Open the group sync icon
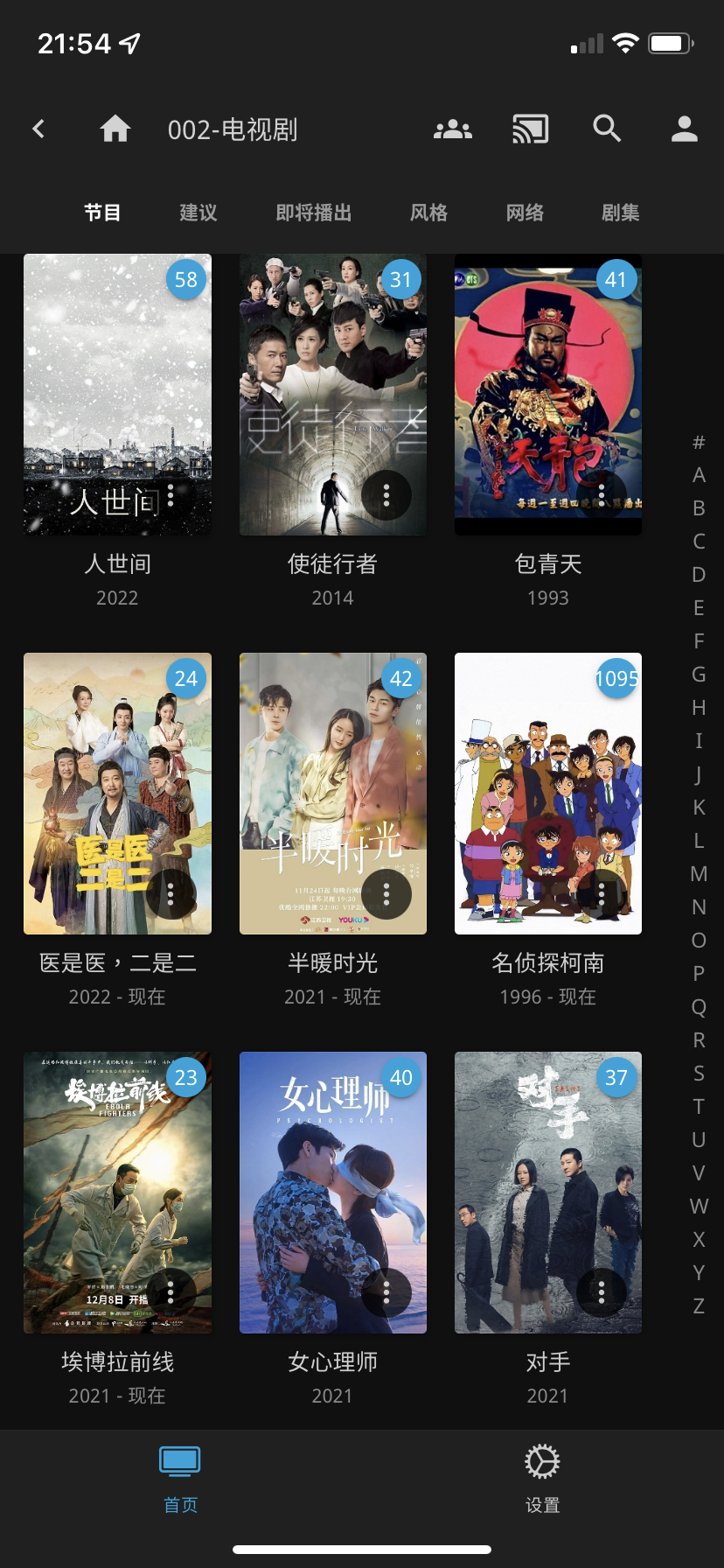This screenshot has height=1568, width=724. click(x=453, y=129)
